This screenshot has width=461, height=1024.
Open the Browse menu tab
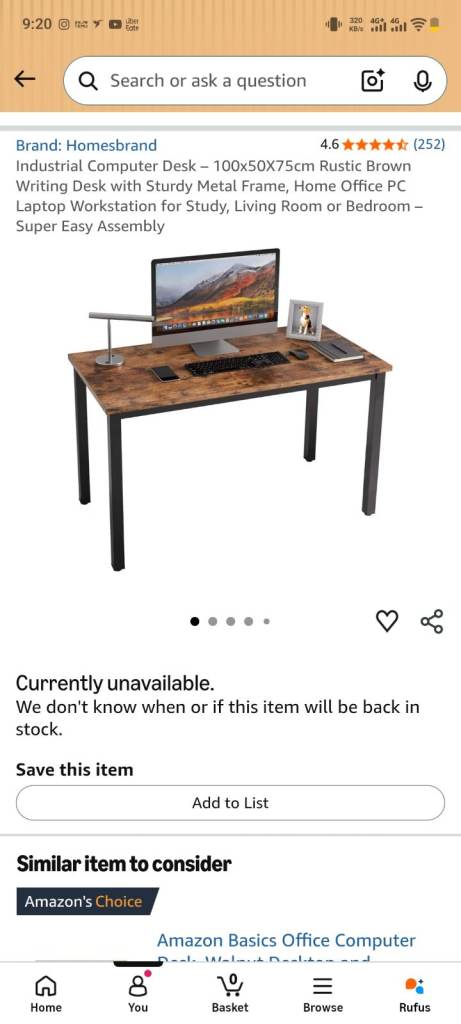[x=323, y=993]
